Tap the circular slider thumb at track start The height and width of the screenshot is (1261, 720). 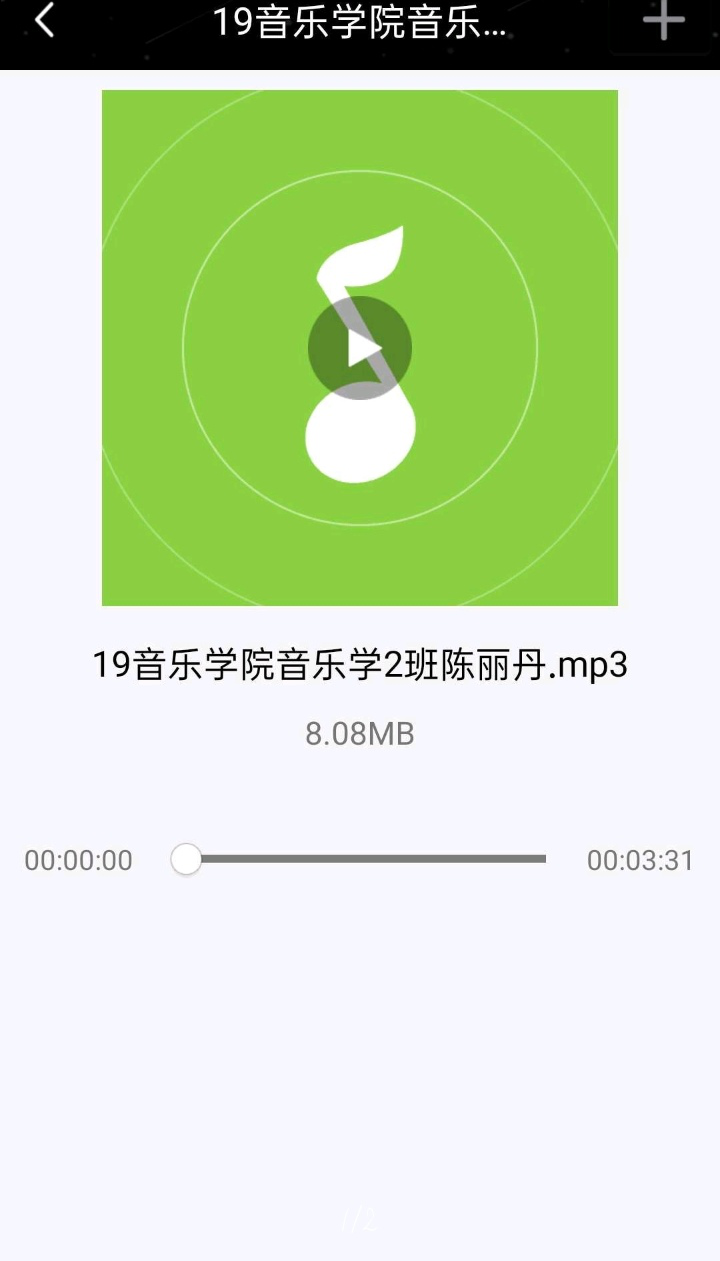(x=185, y=858)
